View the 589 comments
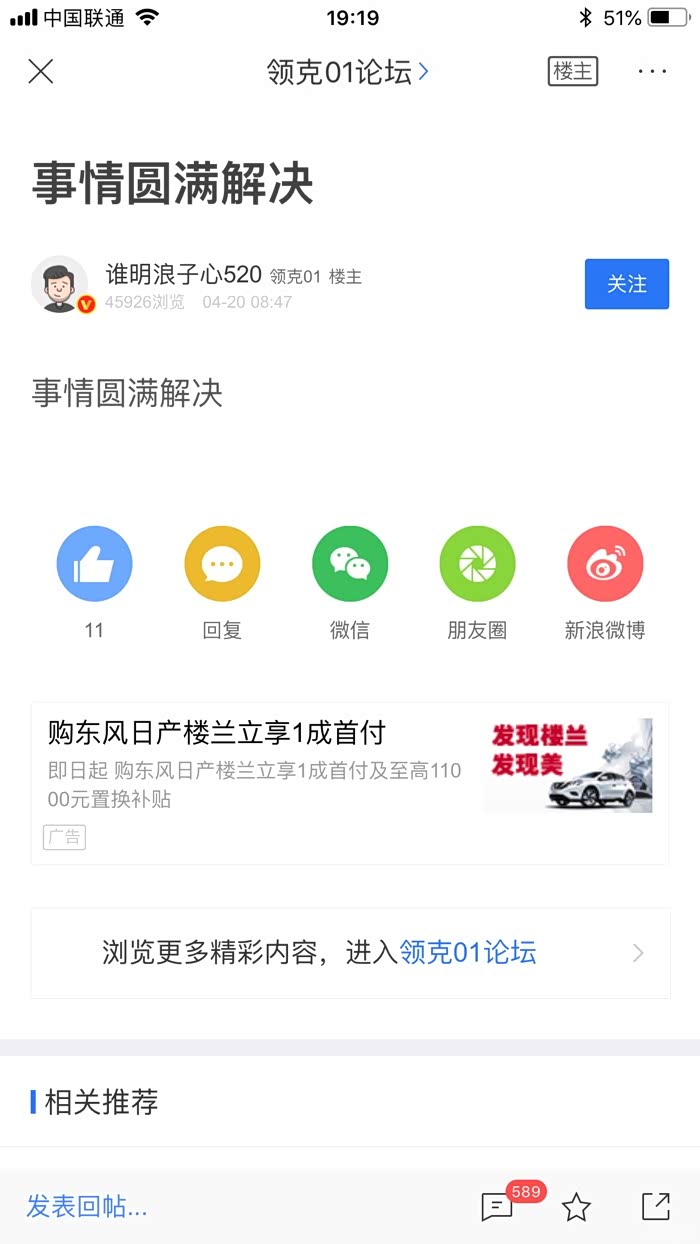700x1244 pixels. [498, 1207]
